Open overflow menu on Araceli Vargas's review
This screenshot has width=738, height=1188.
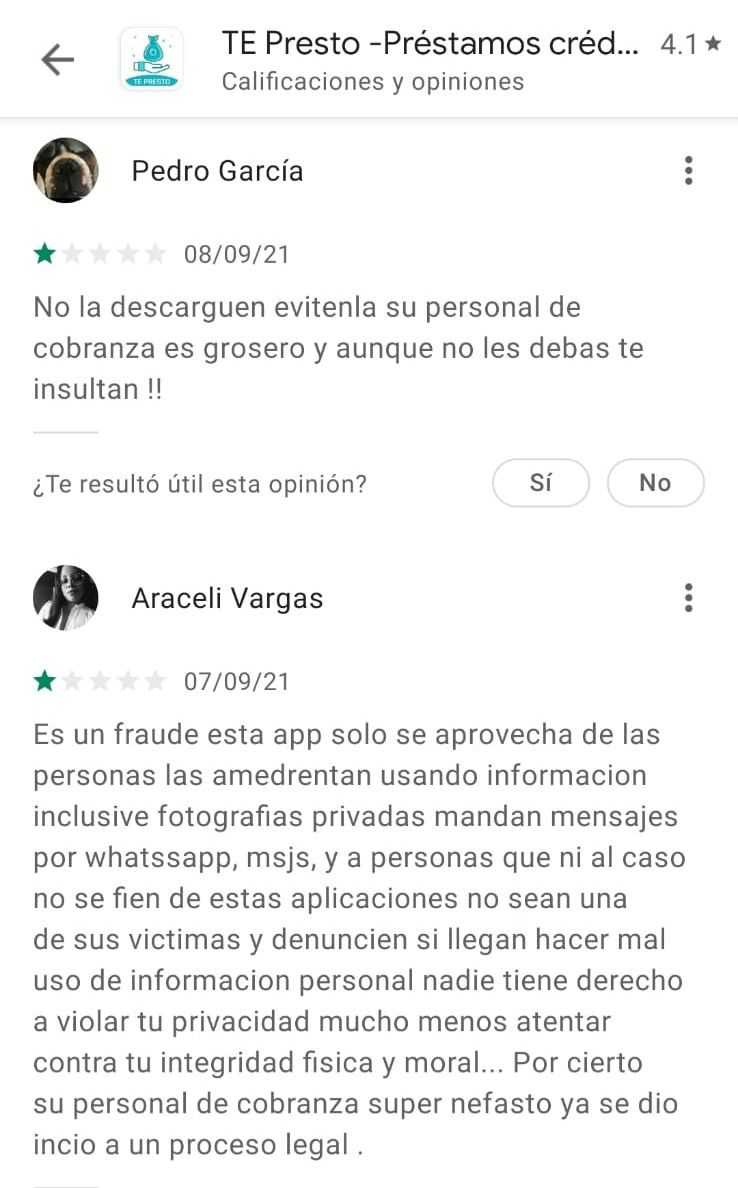[688, 598]
